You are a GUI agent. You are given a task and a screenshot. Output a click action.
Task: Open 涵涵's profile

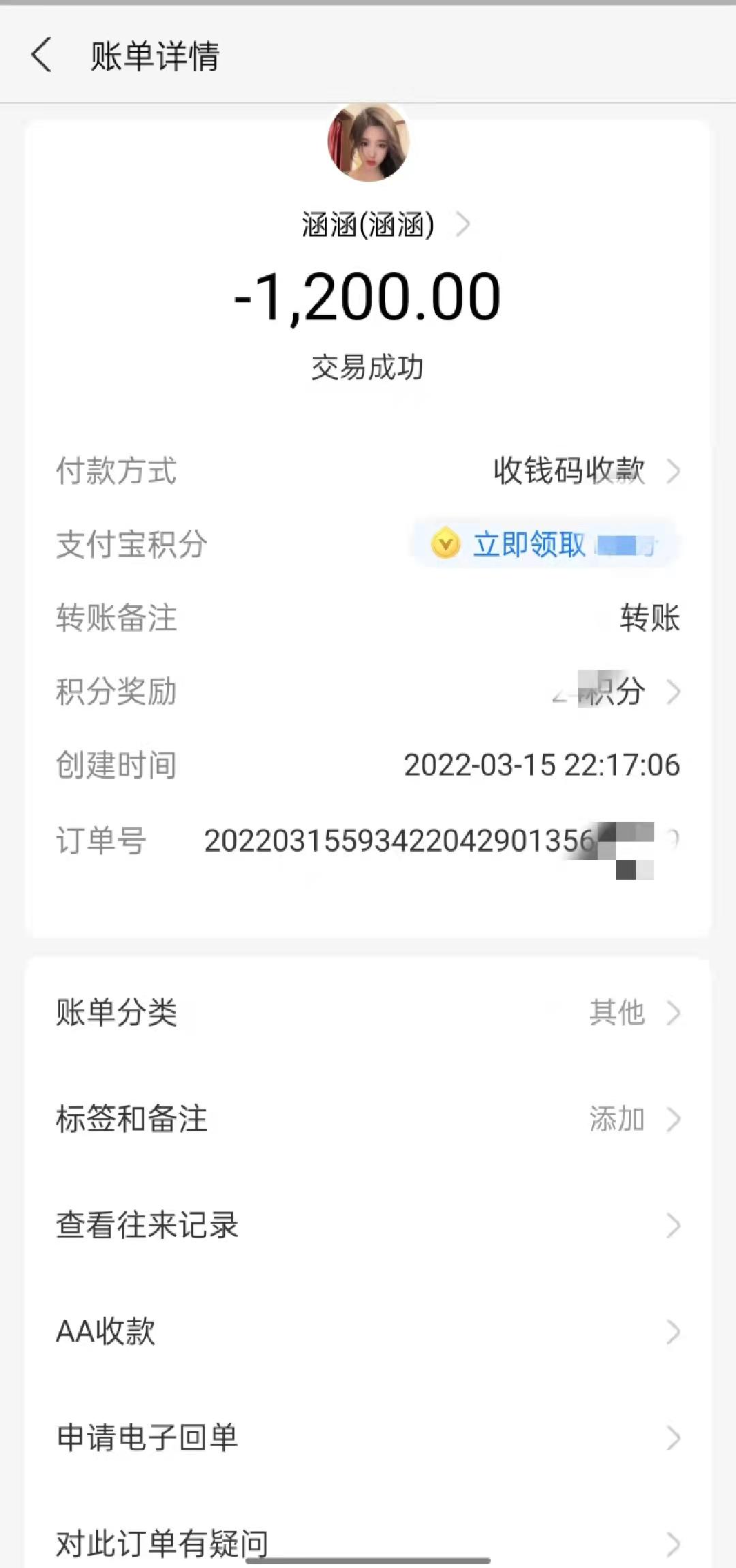(x=384, y=224)
